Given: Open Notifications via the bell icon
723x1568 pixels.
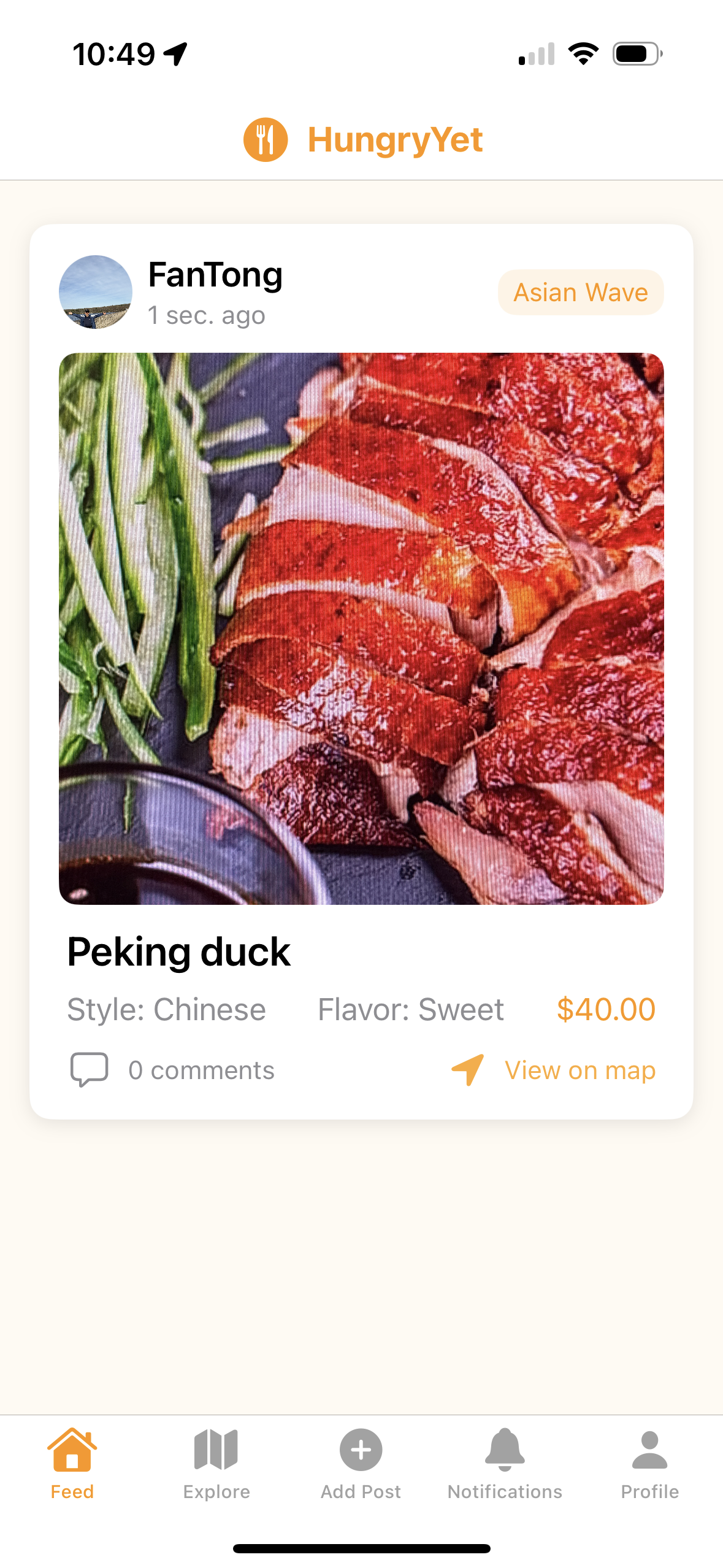Looking at the screenshot, I should point(503,1449).
